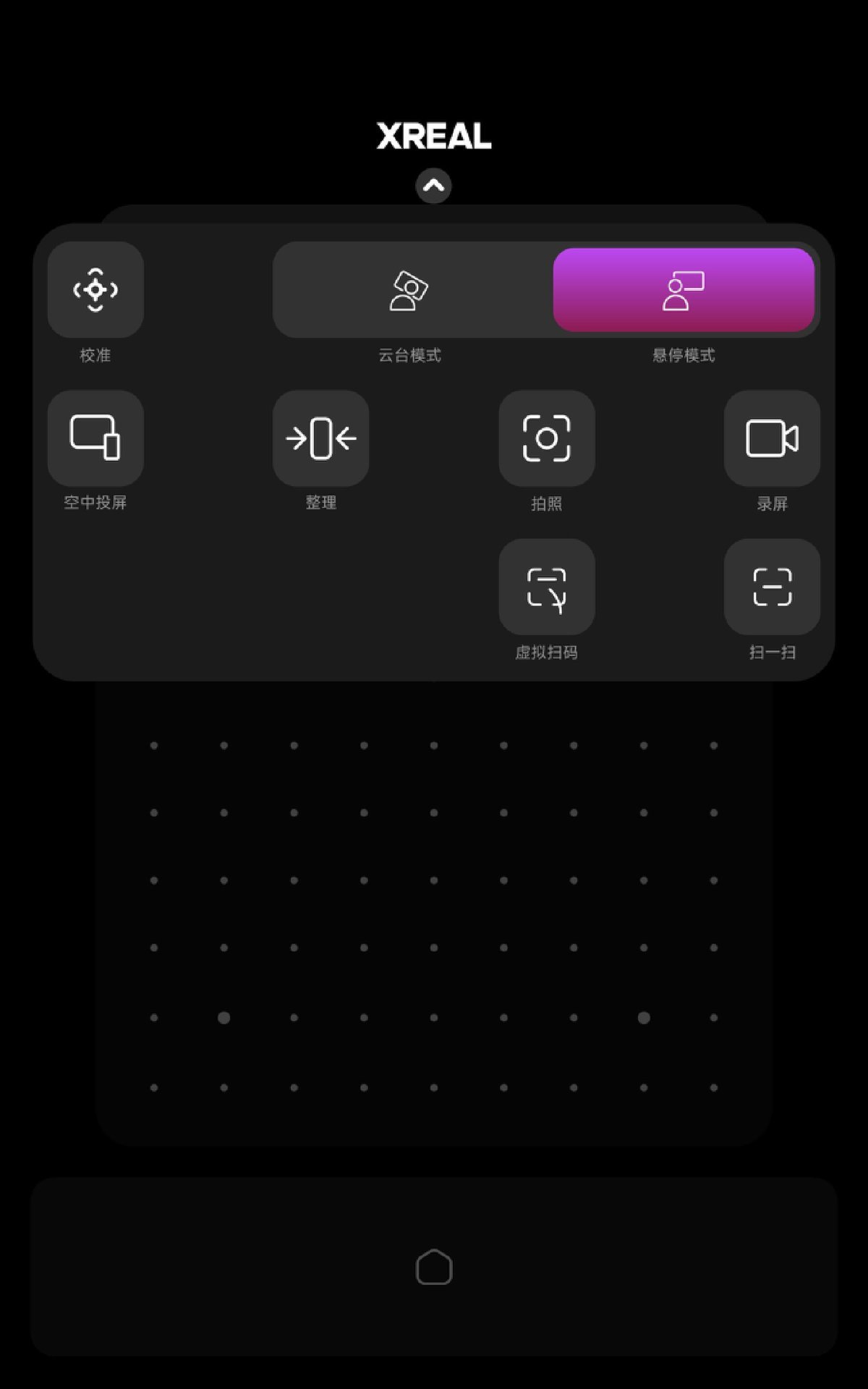This screenshot has height=1389, width=868.
Task: Start screen recording with 录屏
Action: pyautogui.click(x=772, y=438)
